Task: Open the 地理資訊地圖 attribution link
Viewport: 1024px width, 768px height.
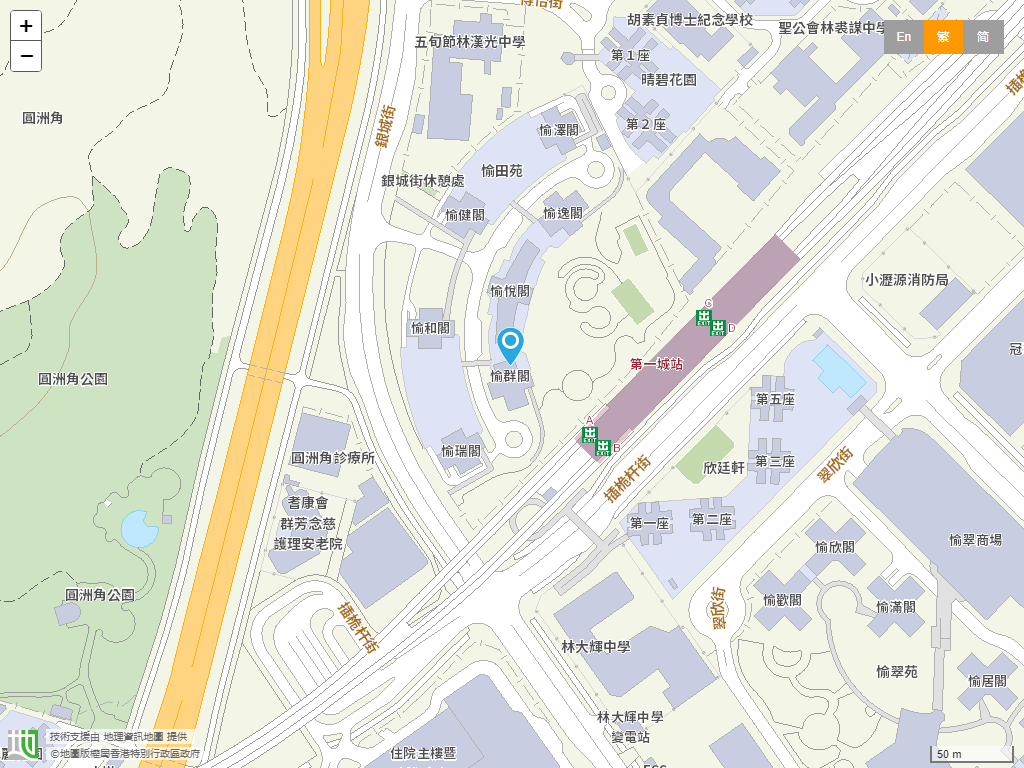Action: [133, 737]
